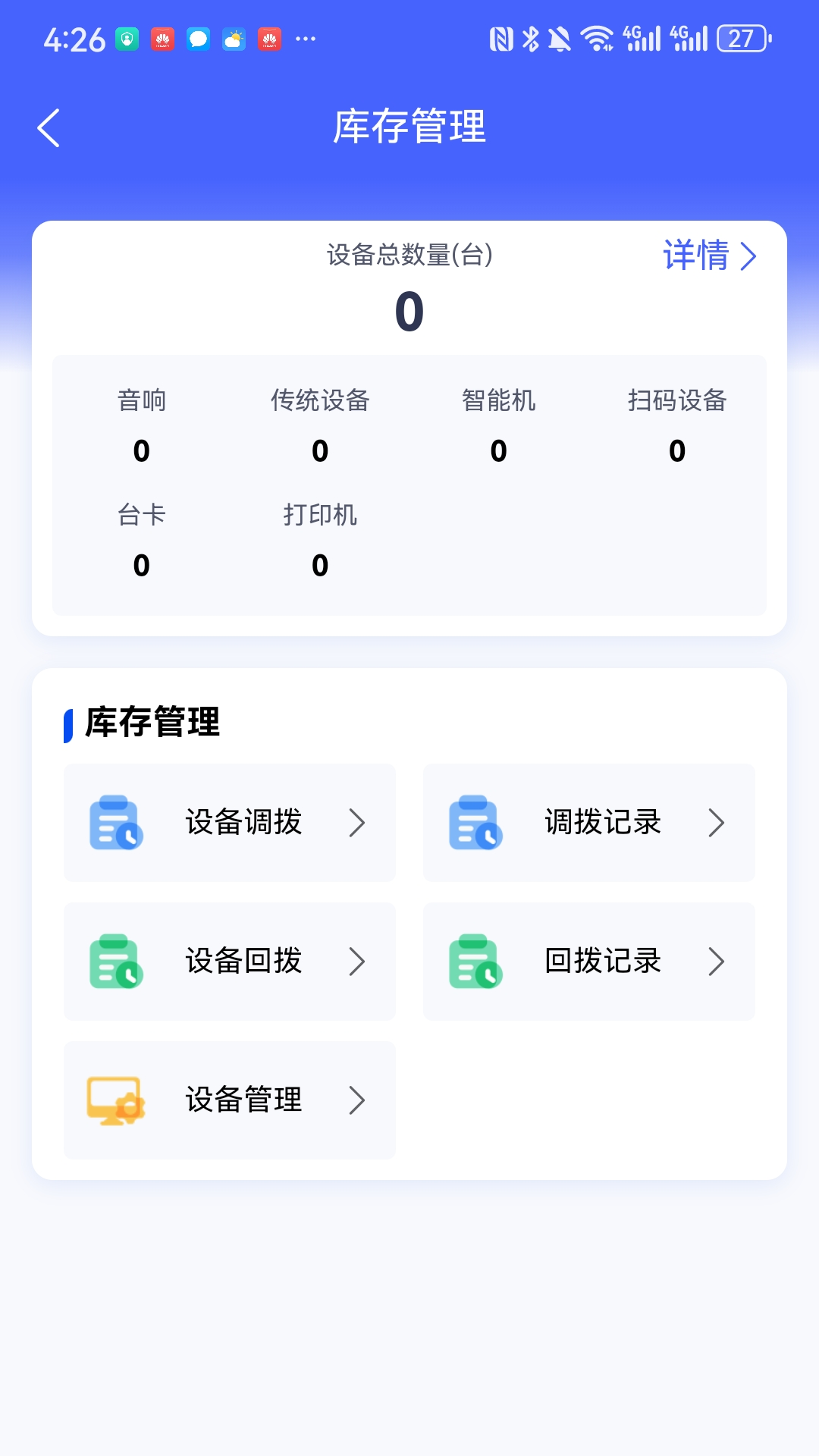Click the 设备管理 monitor icon
This screenshot has height=1456, width=819.
click(115, 1100)
